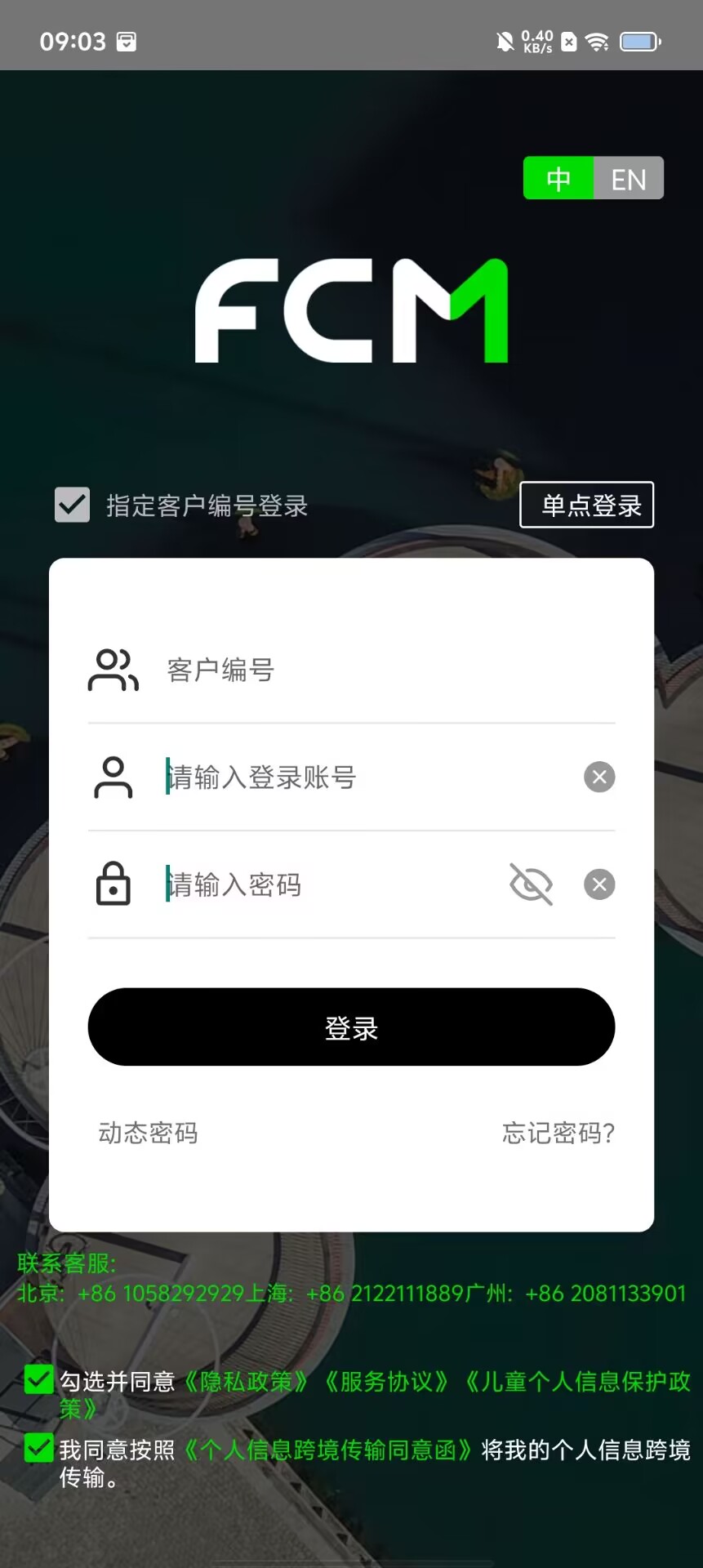
Task: Select the 中 language option
Action: [x=558, y=179]
